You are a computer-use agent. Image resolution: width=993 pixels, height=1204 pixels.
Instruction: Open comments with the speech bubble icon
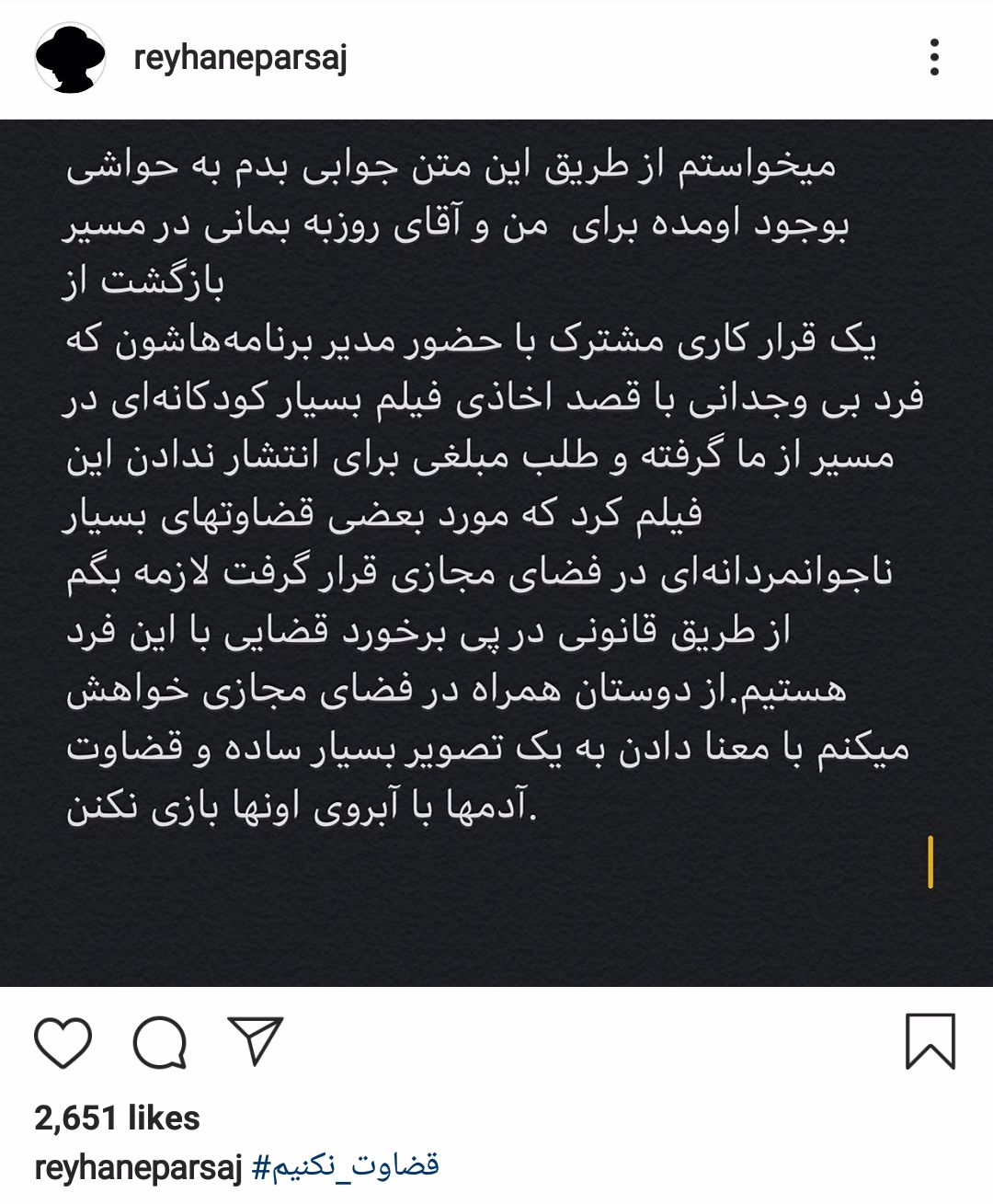coord(160,1043)
